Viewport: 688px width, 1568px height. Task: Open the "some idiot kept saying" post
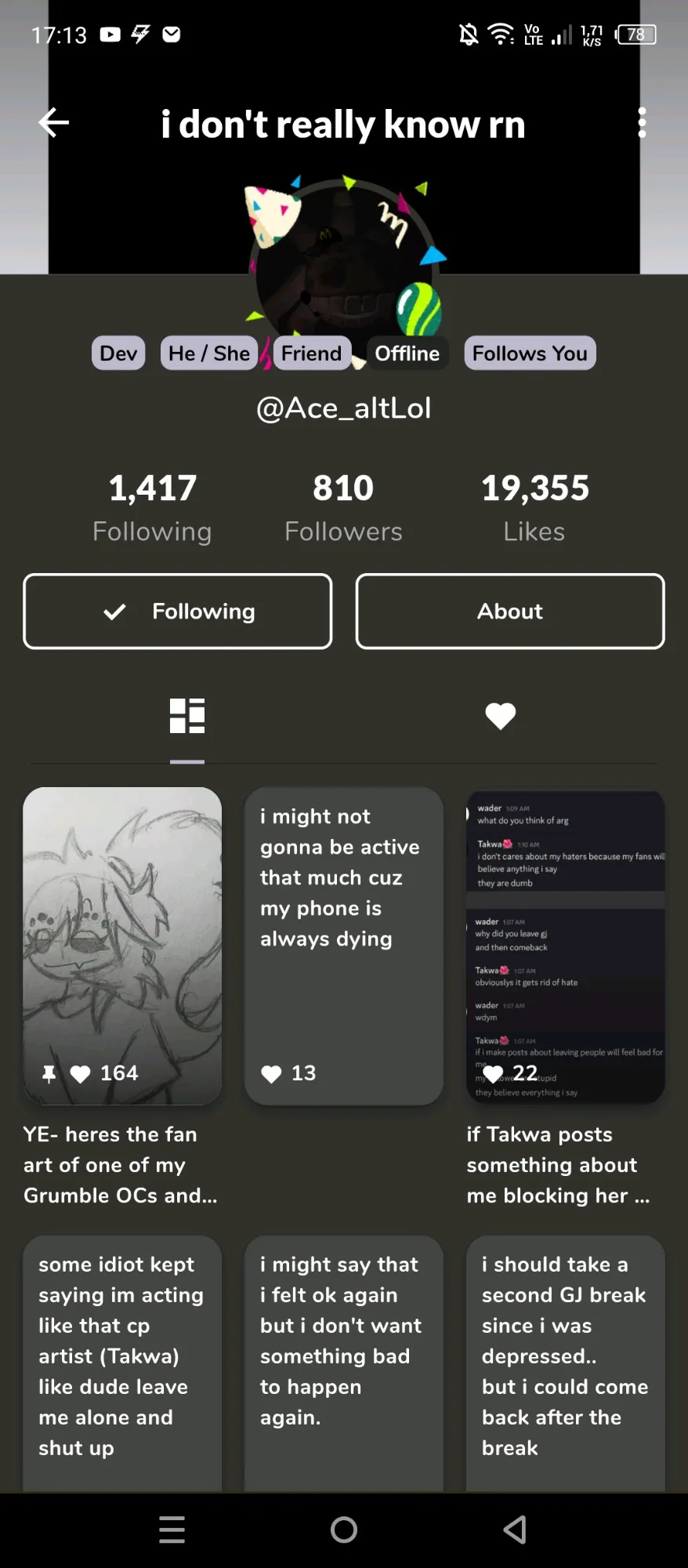tap(122, 1363)
